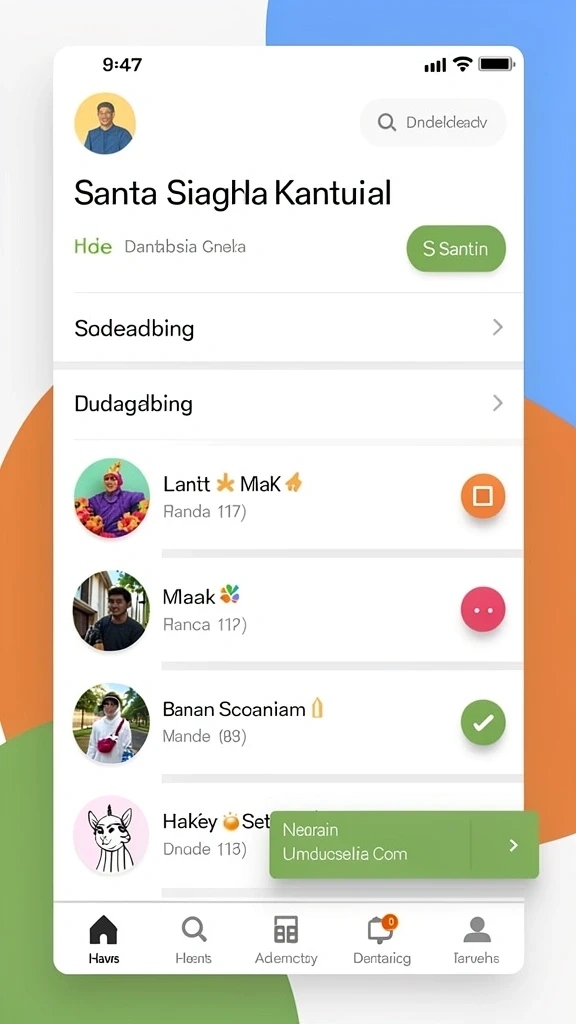The image size is (576, 1024).
Task: Open the Maak contact row
Action: tap(288, 610)
